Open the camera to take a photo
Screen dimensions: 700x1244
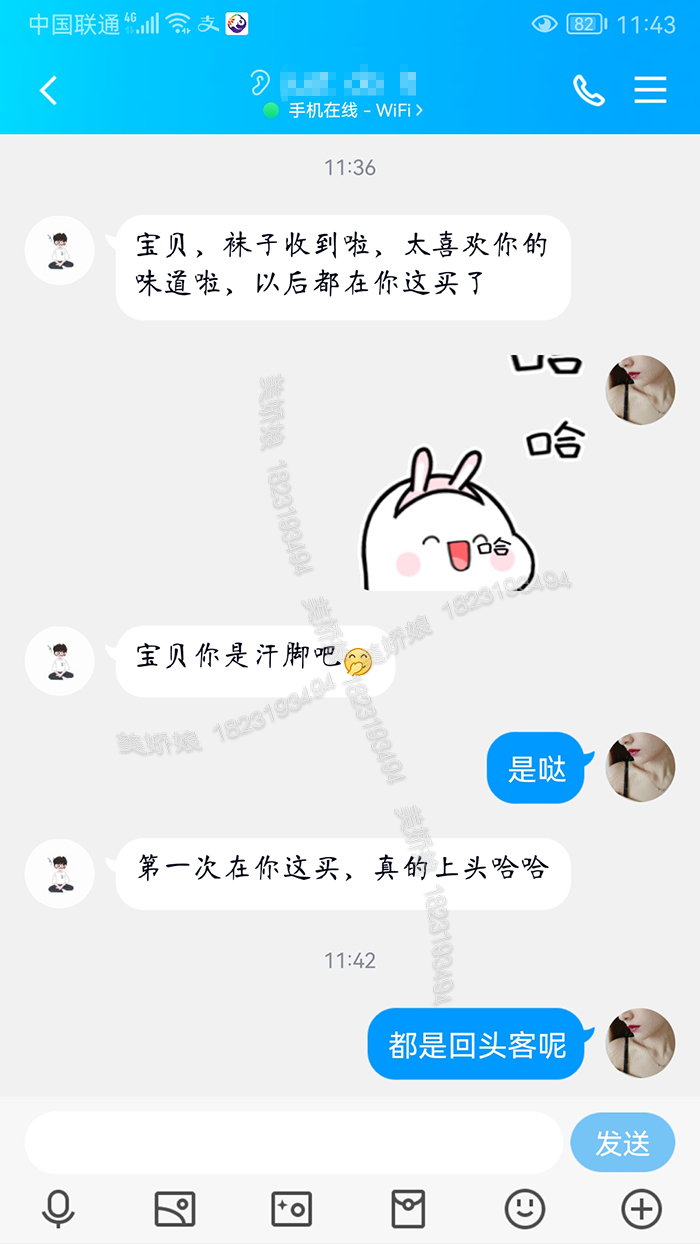pyautogui.click(x=292, y=1210)
